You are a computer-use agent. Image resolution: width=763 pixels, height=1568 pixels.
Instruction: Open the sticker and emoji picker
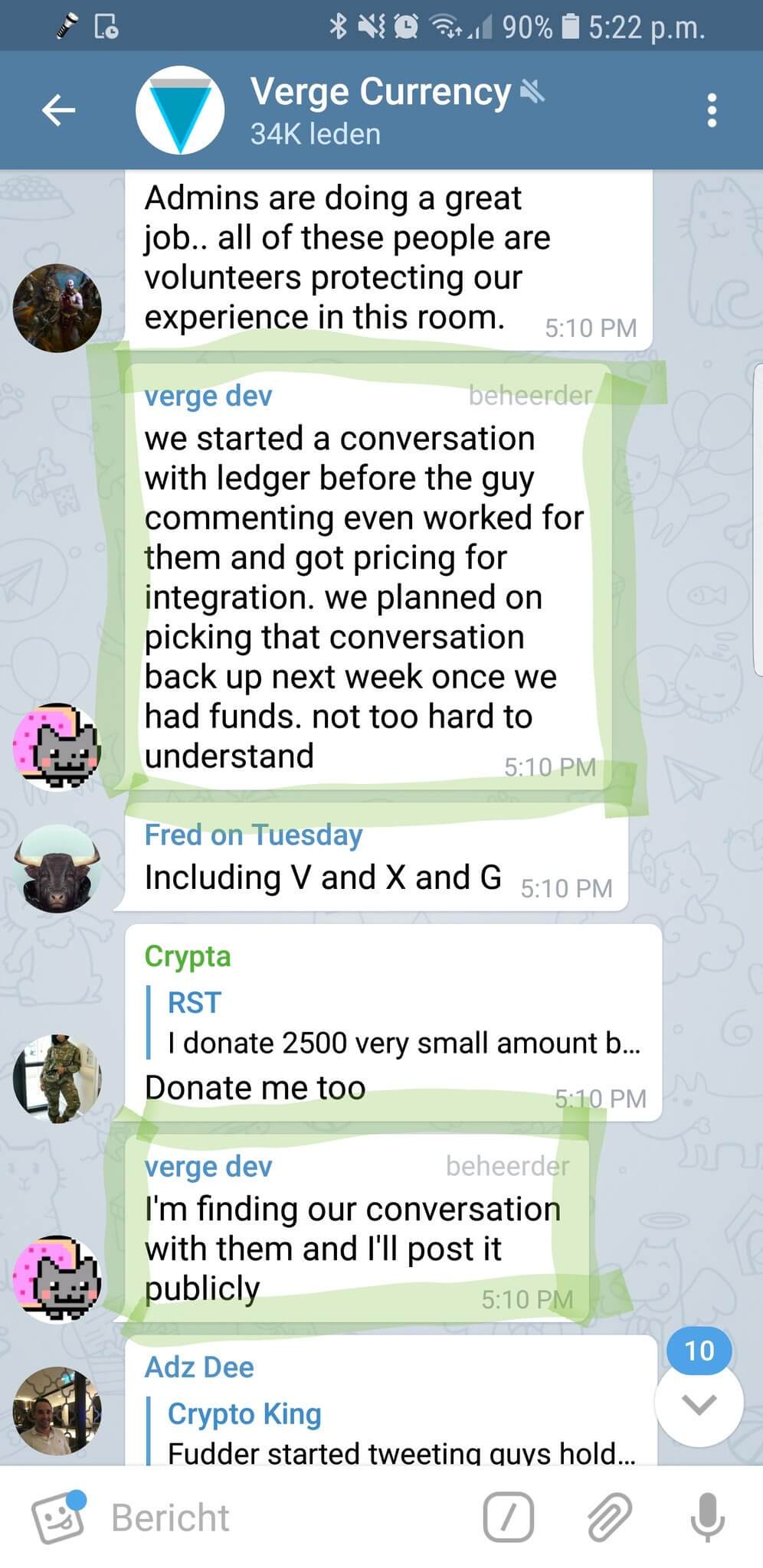pos(58,1516)
